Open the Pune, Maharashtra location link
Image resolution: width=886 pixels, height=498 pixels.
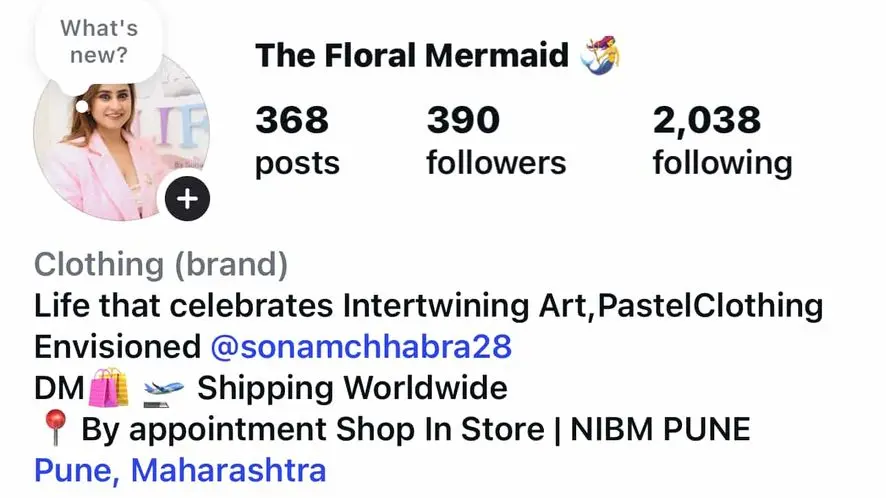pyautogui.click(x=180, y=469)
